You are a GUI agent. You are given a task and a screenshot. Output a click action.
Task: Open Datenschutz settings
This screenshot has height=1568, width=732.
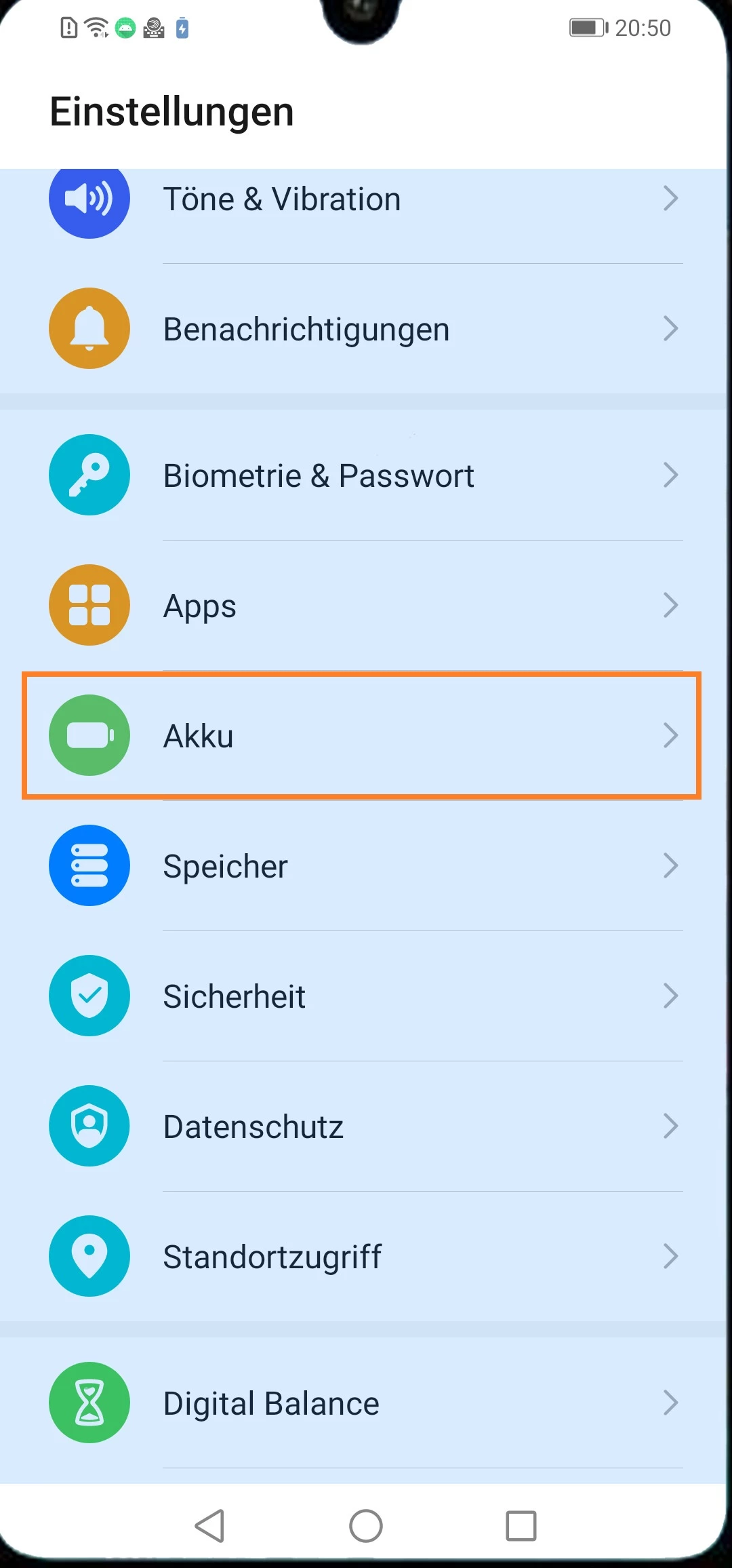pyautogui.click(x=366, y=1126)
